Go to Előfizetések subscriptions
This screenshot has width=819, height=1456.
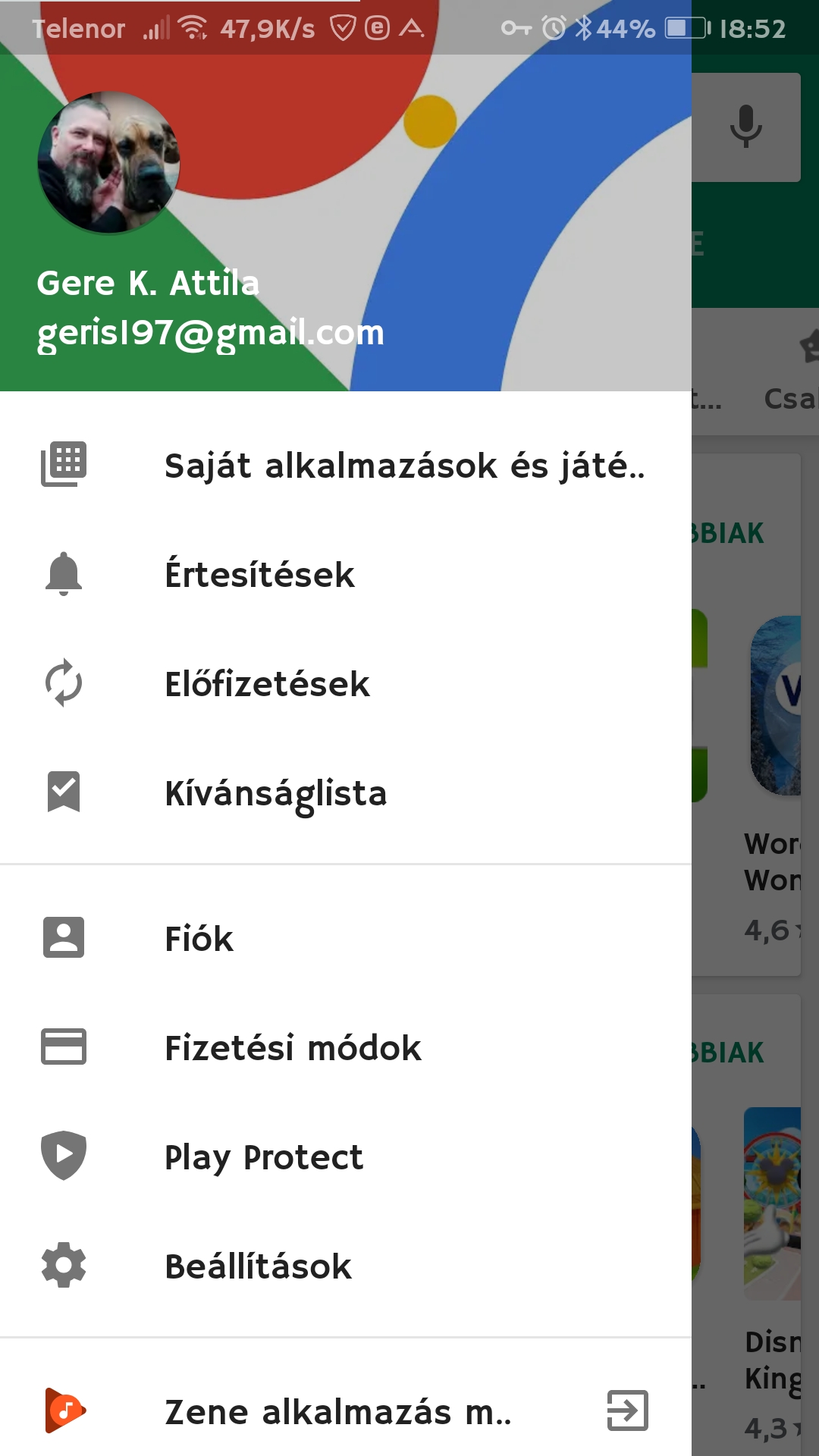267,683
